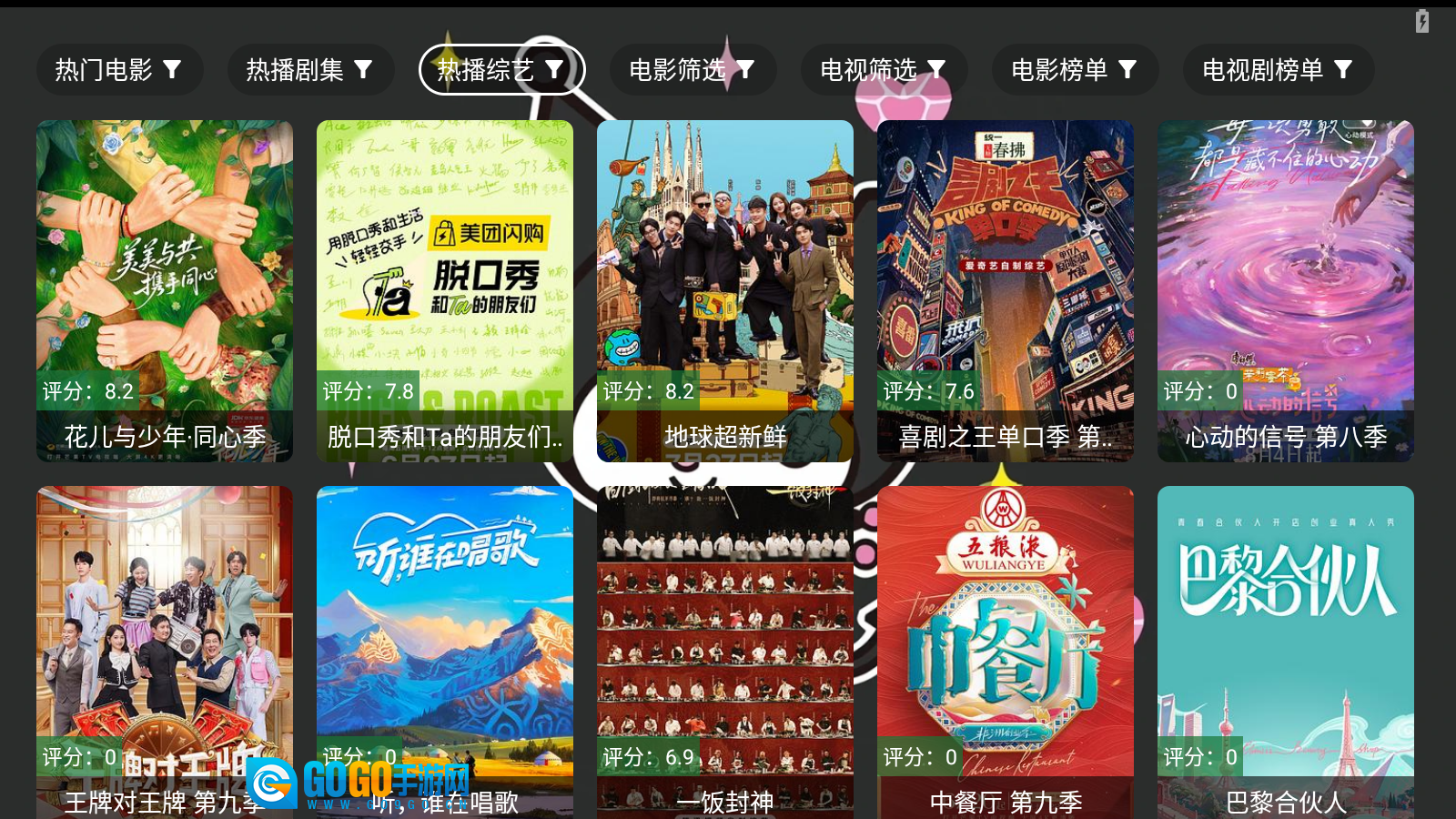Open 花儿与少年·同心季 show card
The width and height of the screenshot is (1456, 819).
(165, 291)
